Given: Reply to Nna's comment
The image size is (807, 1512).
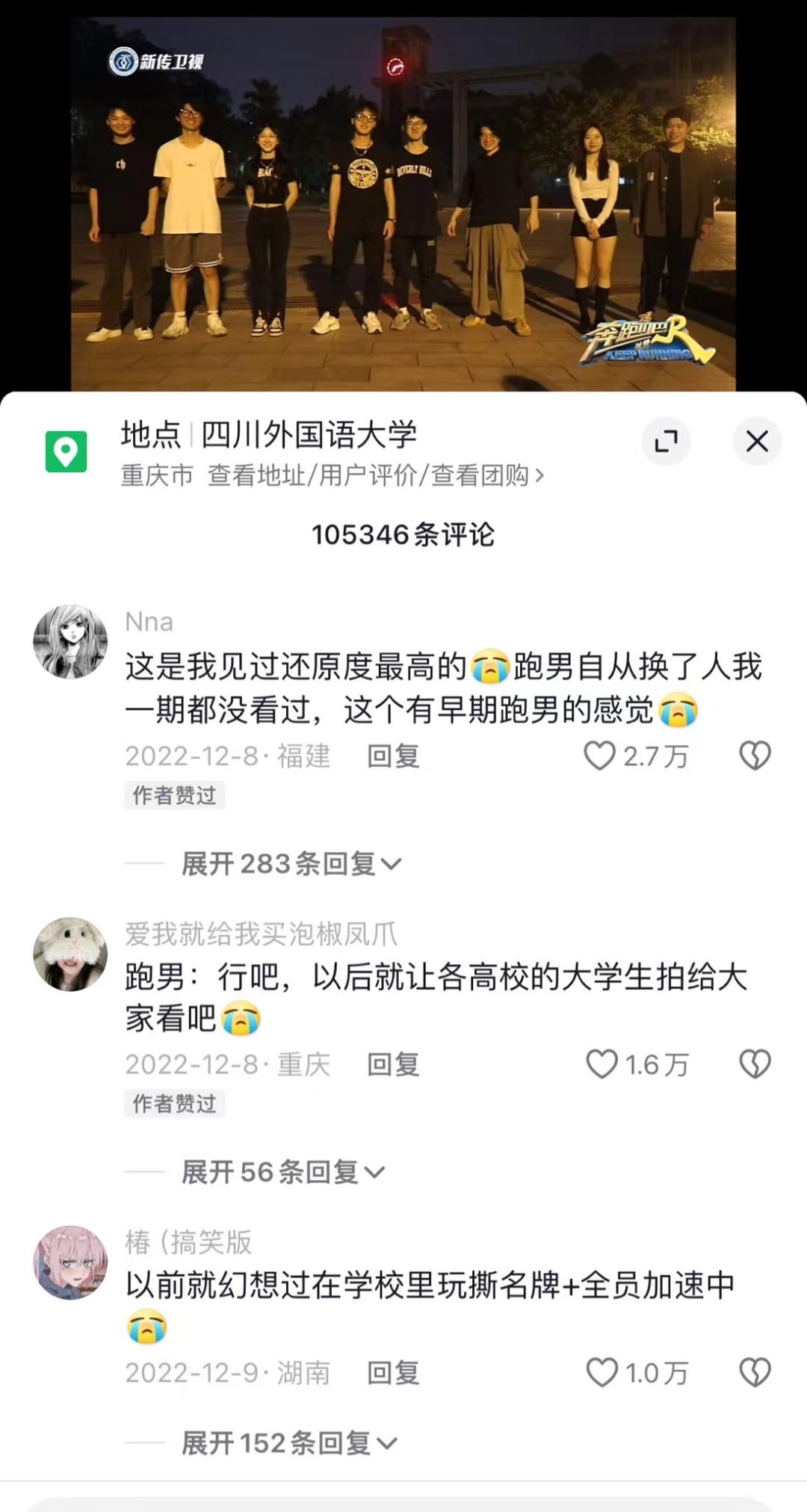Looking at the screenshot, I should [x=394, y=756].
